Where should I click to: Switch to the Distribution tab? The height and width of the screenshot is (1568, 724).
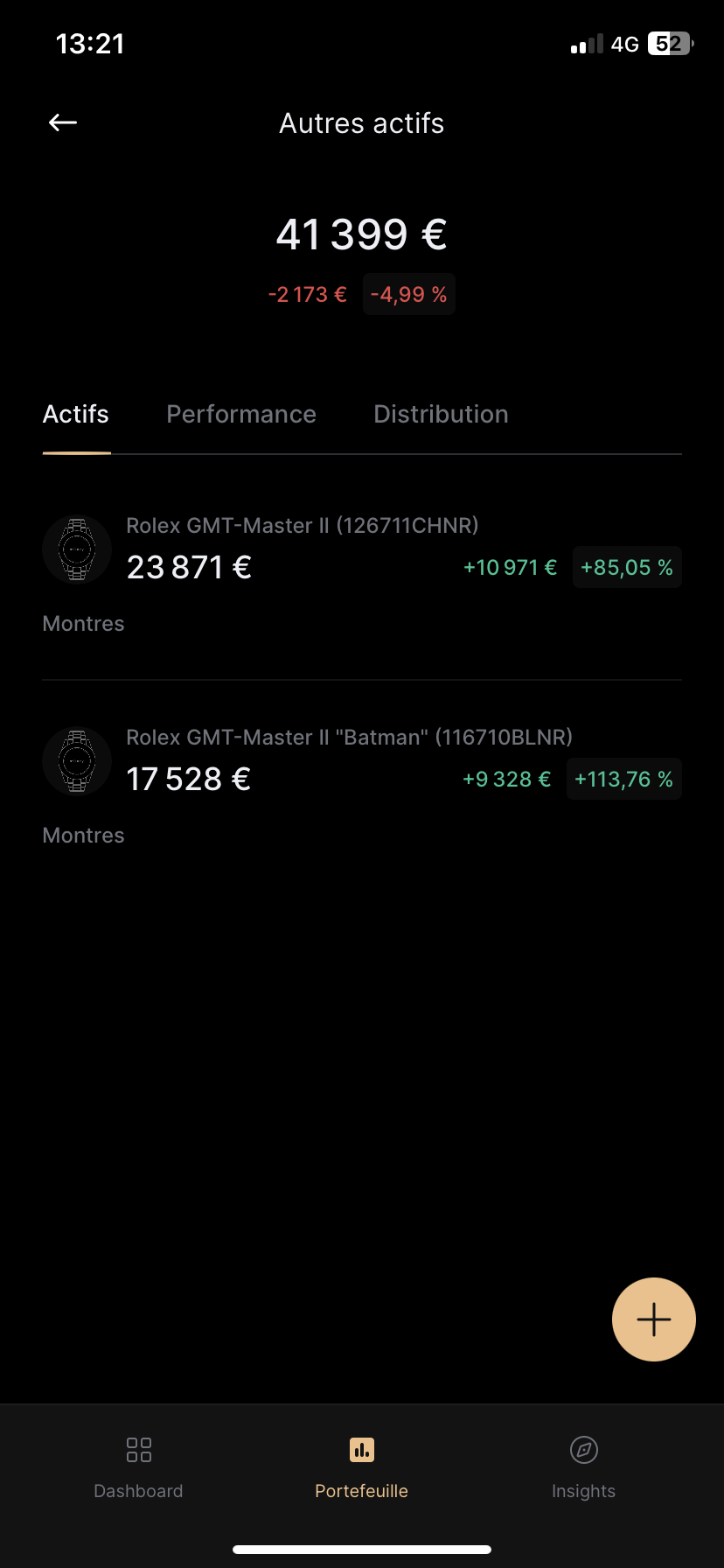click(441, 414)
